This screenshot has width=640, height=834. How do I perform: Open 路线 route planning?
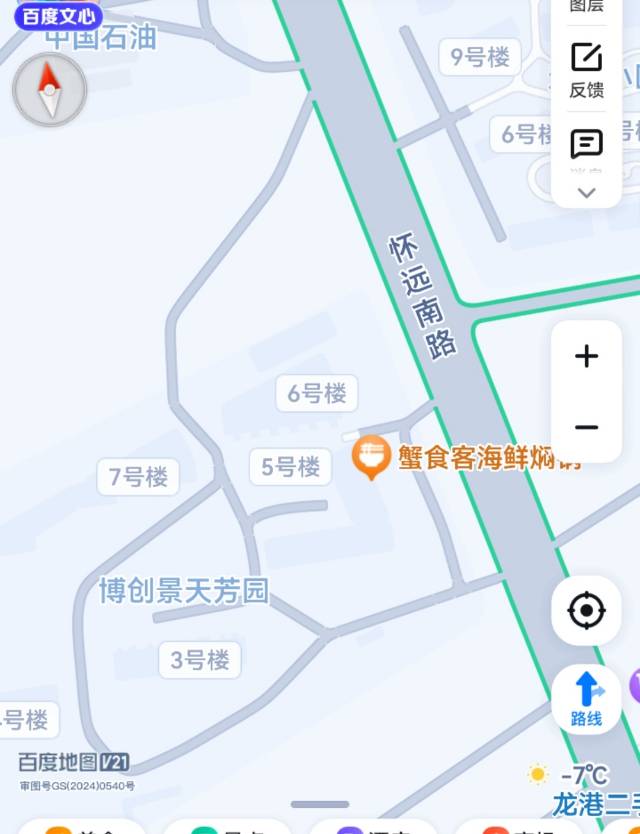tap(586, 698)
